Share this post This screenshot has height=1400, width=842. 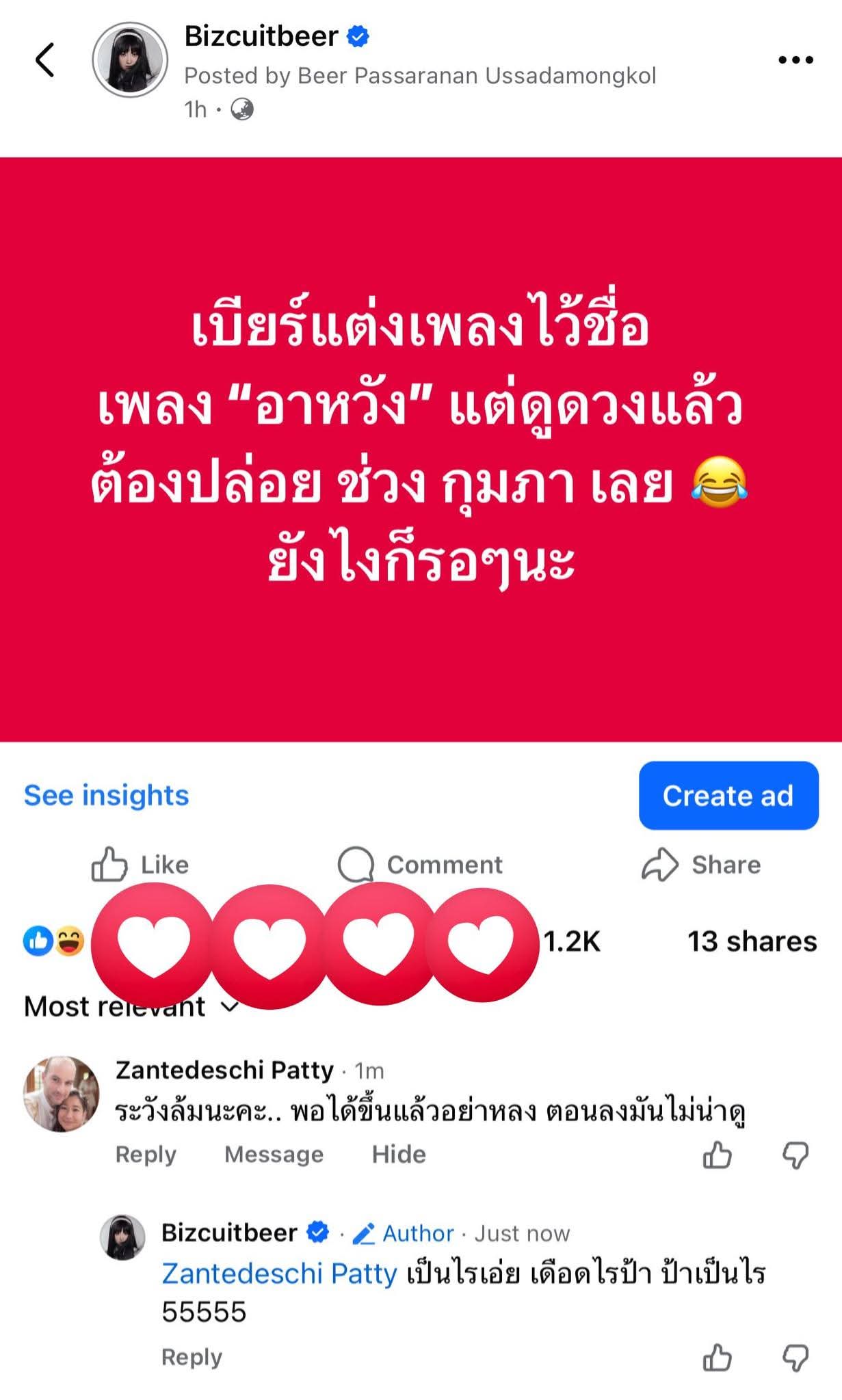tap(701, 865)
